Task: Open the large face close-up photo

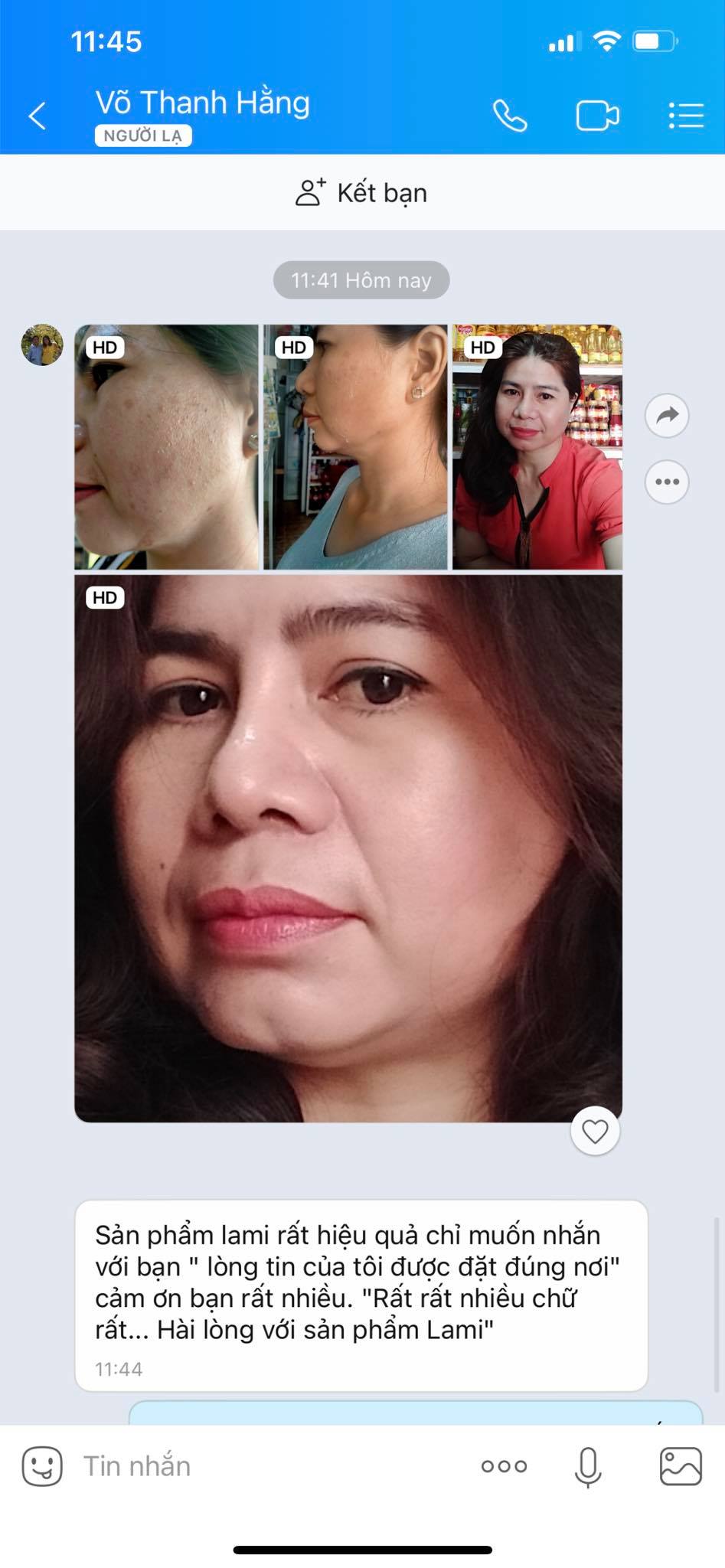Action: (x=348, y=848)
